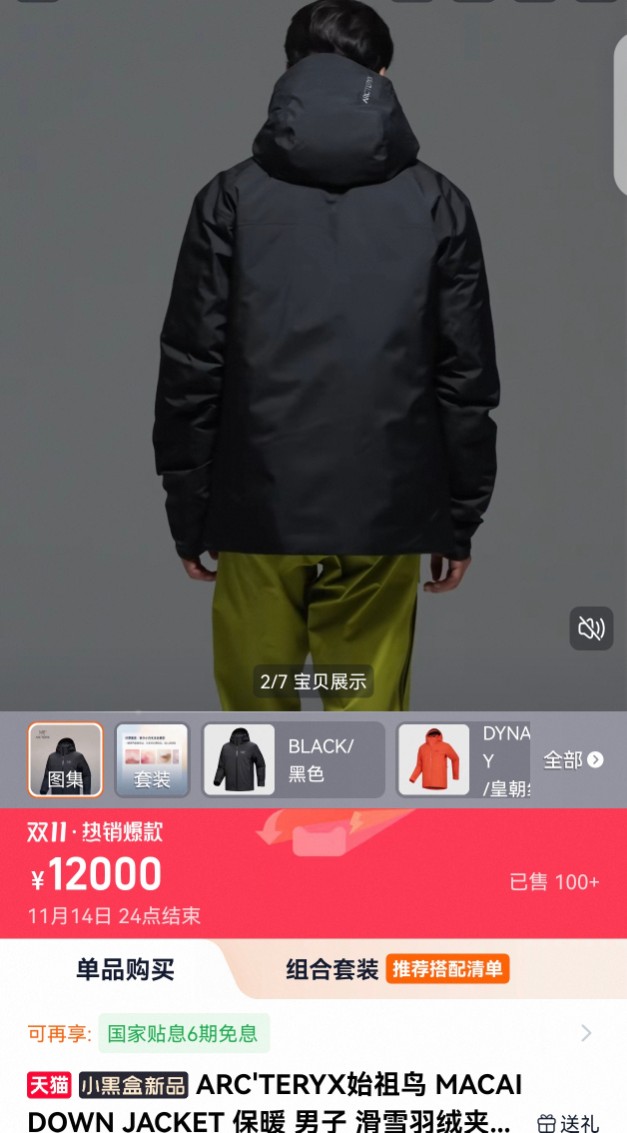Tap the 送礼 gift button

pyautogui.click(x=569, y=1123)
